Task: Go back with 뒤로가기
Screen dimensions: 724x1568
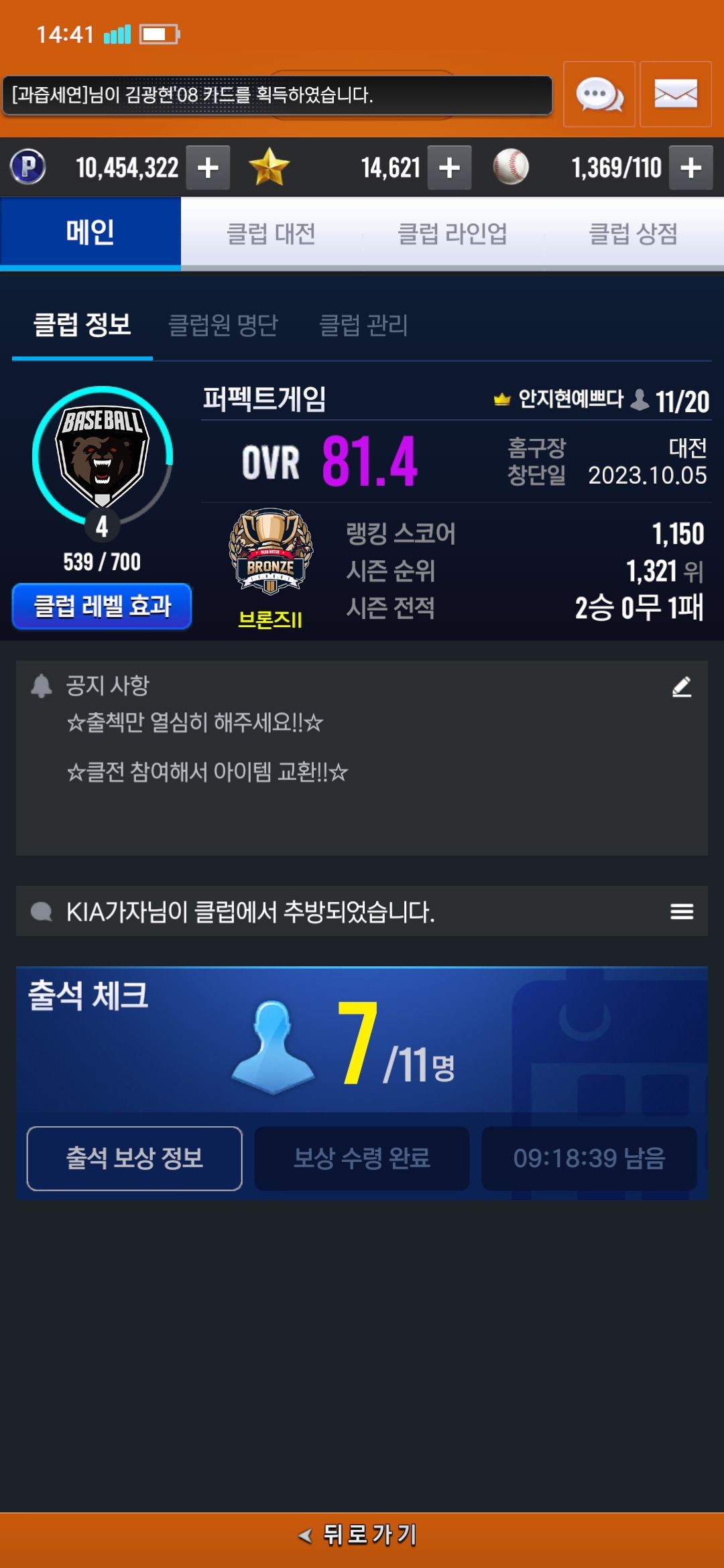Action: 362,1534
